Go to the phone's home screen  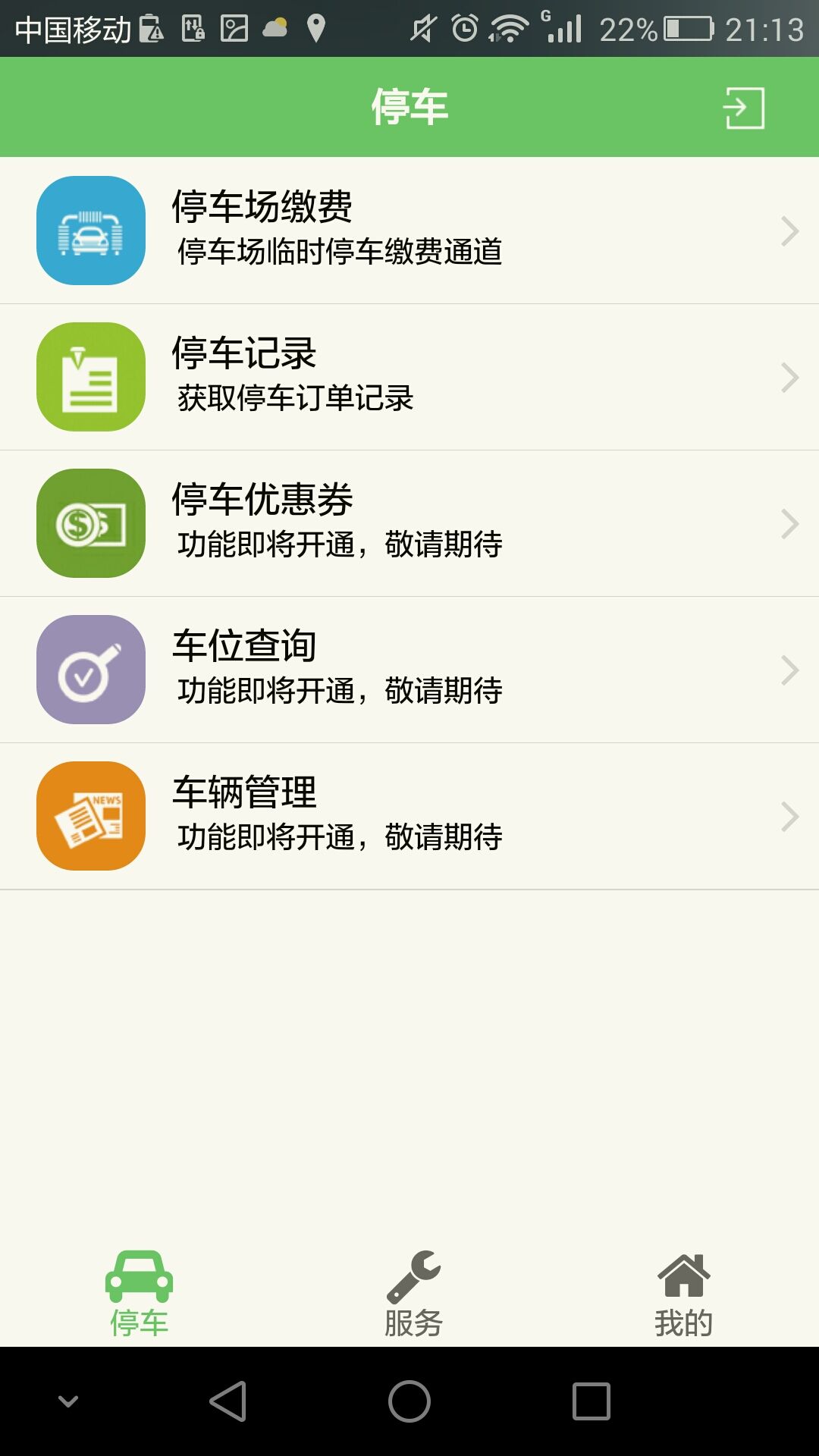coord(409,1401)
